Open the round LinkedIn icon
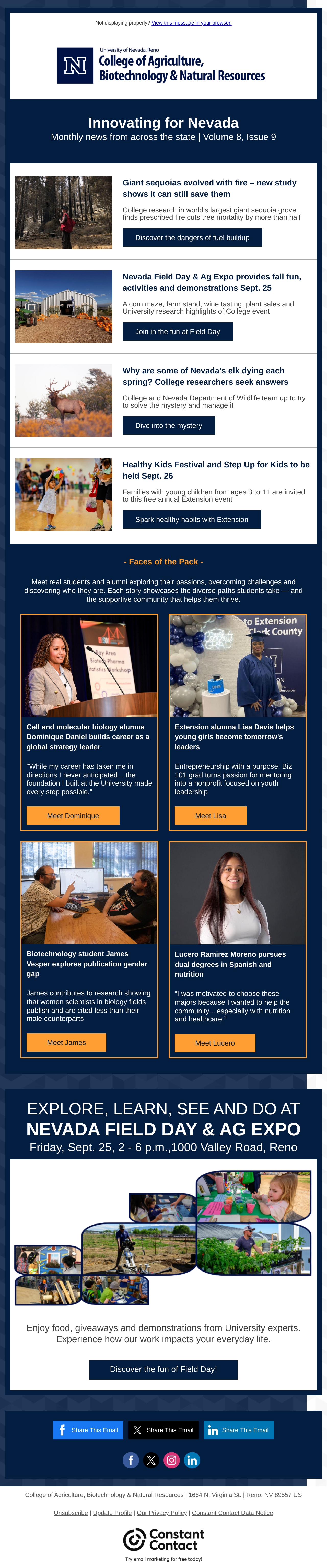The width and height of the screenshot is (327, 1568). click(x=192, y=1460)
